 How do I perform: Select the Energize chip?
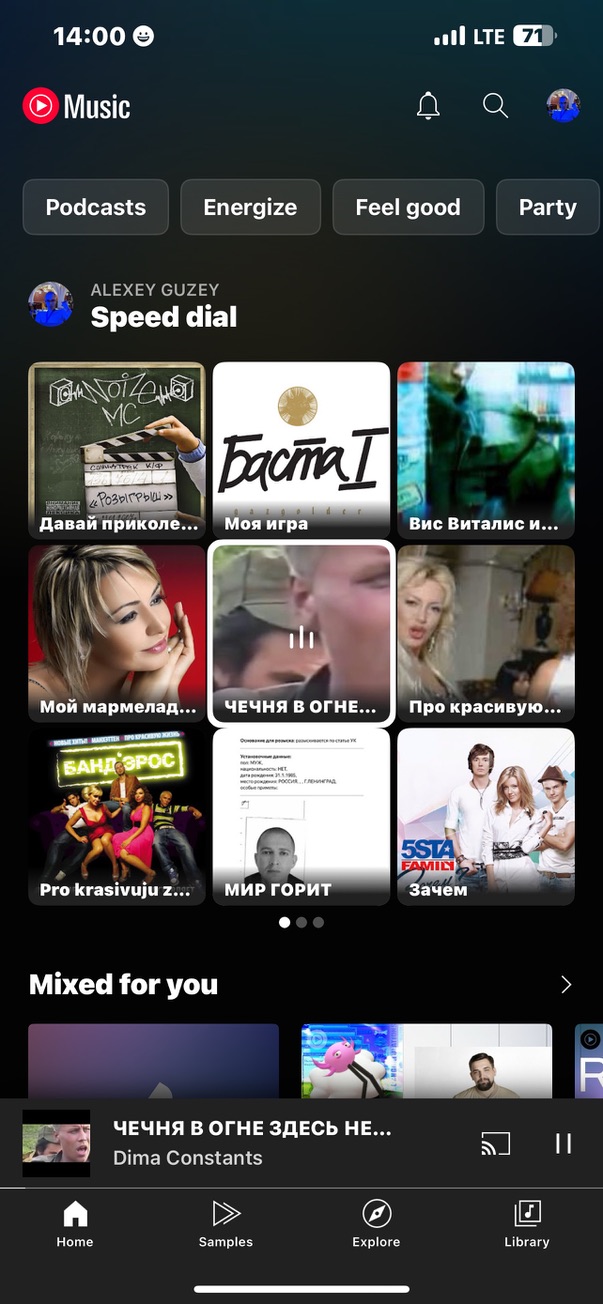point(250,207)
